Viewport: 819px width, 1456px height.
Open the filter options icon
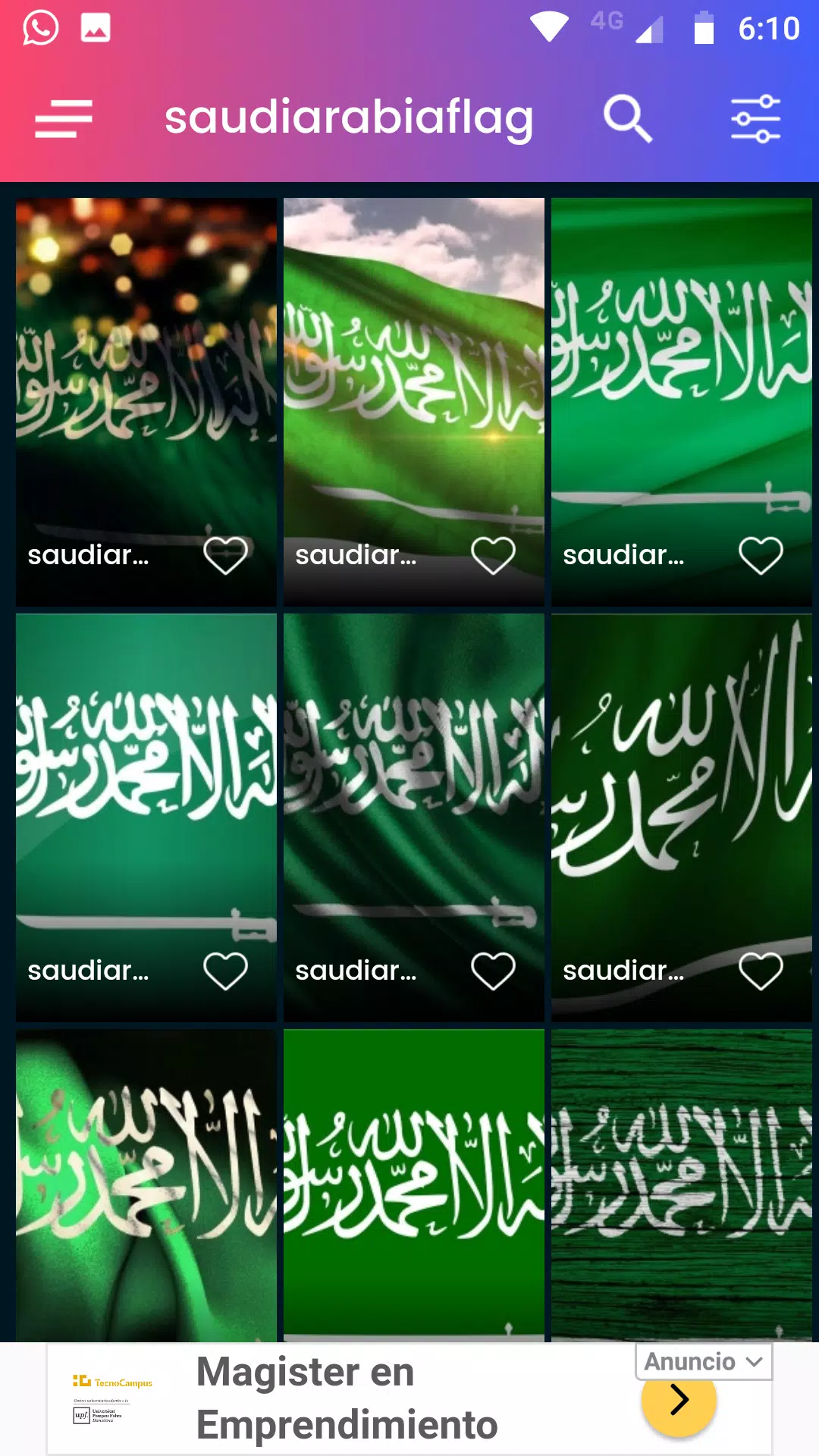click(756, 118)
